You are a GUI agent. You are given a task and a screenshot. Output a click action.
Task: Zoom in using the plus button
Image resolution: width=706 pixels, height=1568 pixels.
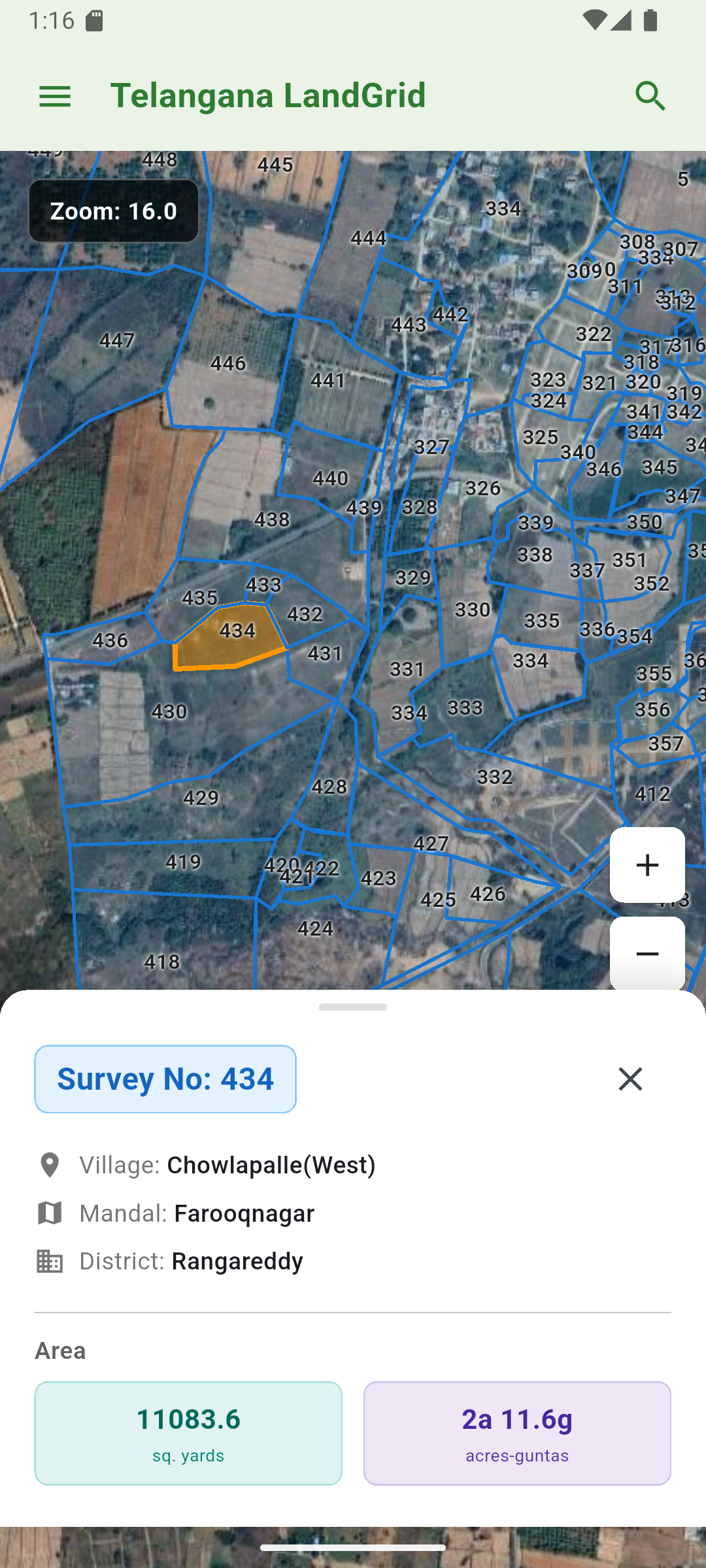tap(647, 864)
